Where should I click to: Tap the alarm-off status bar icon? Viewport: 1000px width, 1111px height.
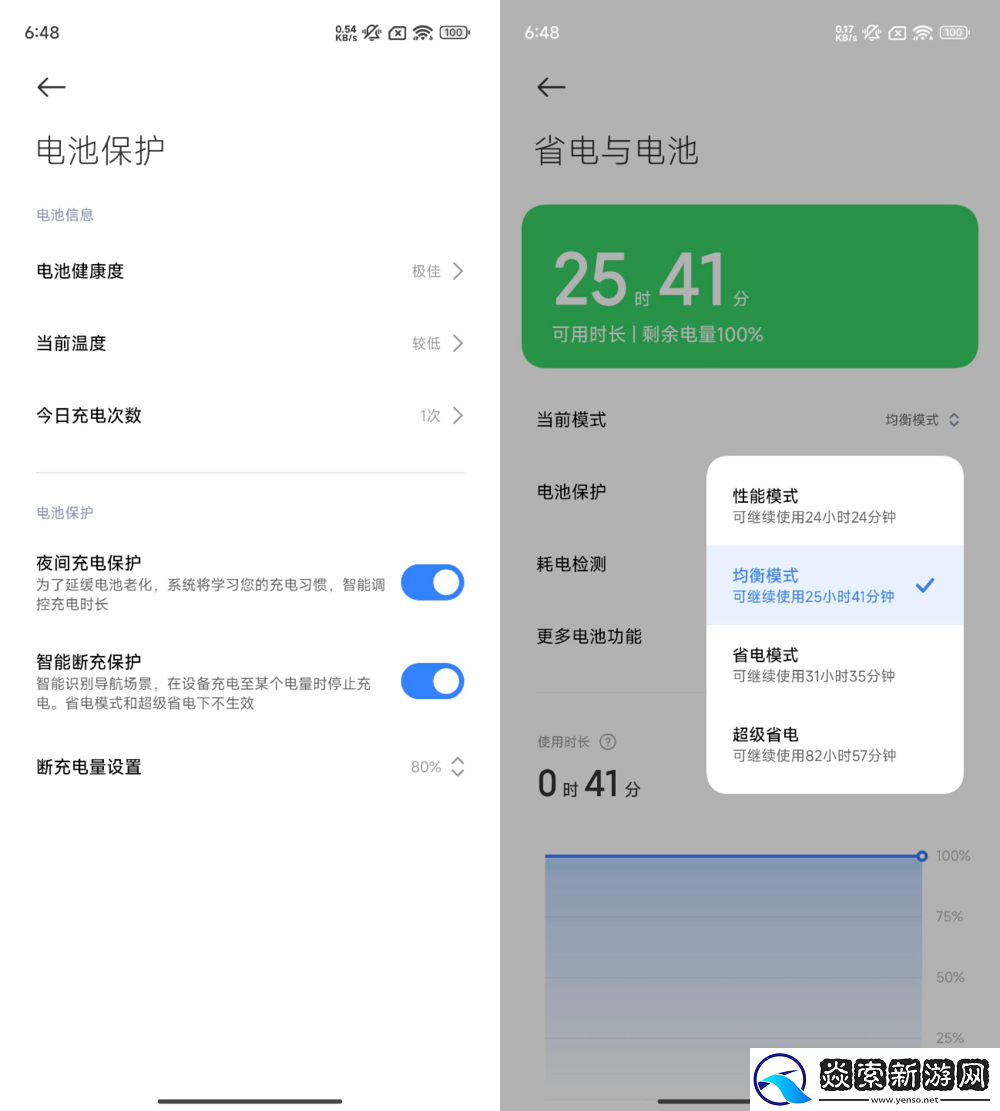pos(397,32)
